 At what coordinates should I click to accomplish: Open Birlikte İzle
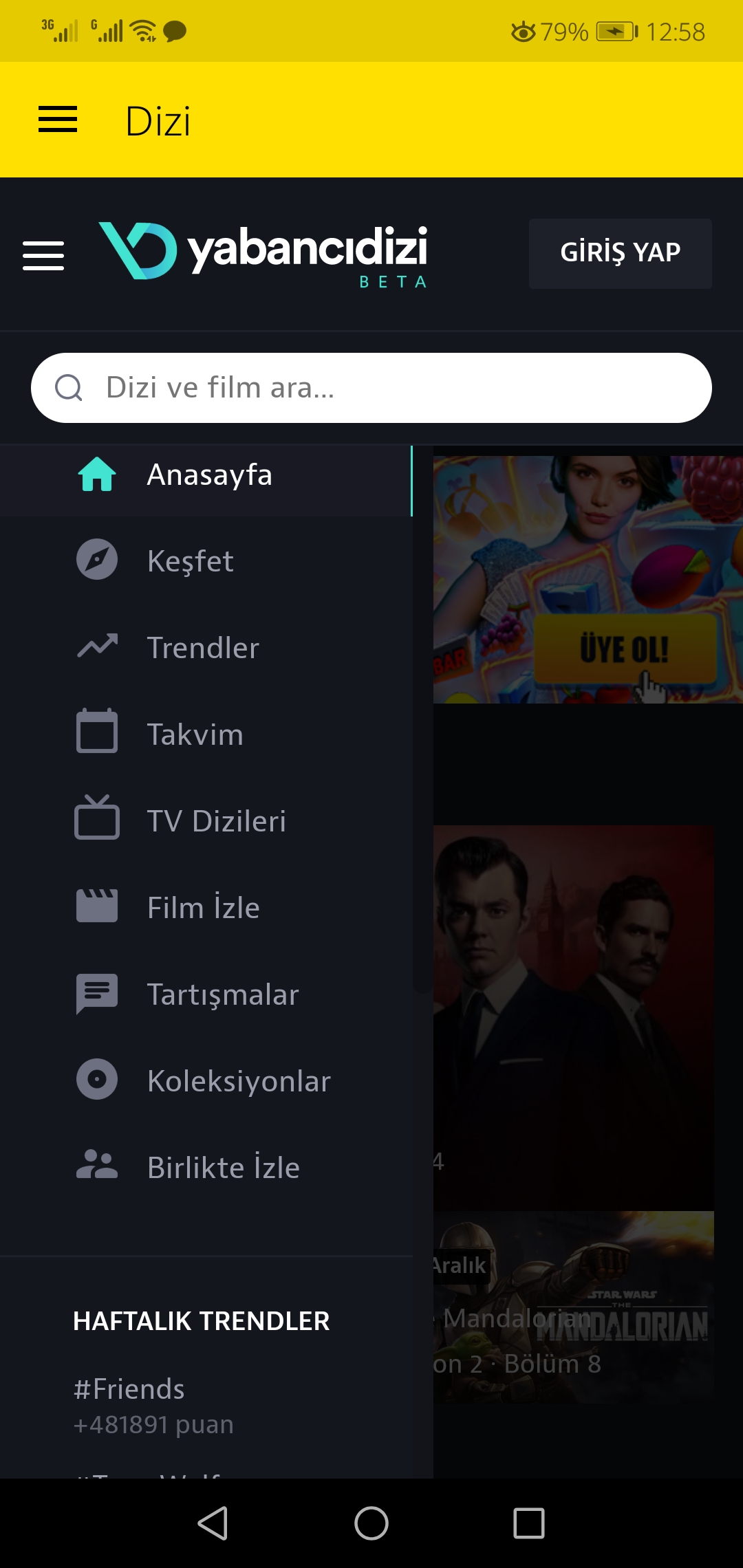[x=223, y=1168]
